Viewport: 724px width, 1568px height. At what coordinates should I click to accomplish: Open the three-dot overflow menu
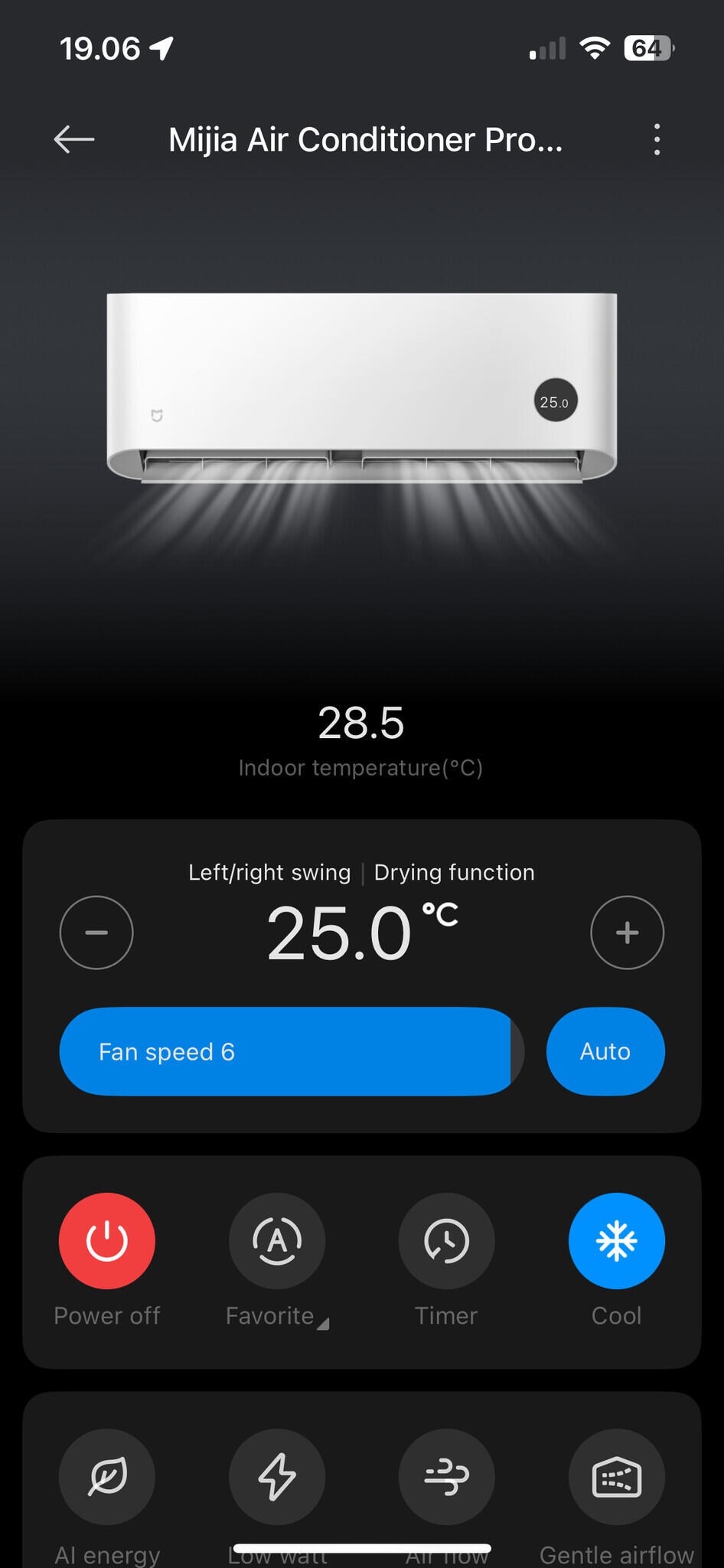657,139
